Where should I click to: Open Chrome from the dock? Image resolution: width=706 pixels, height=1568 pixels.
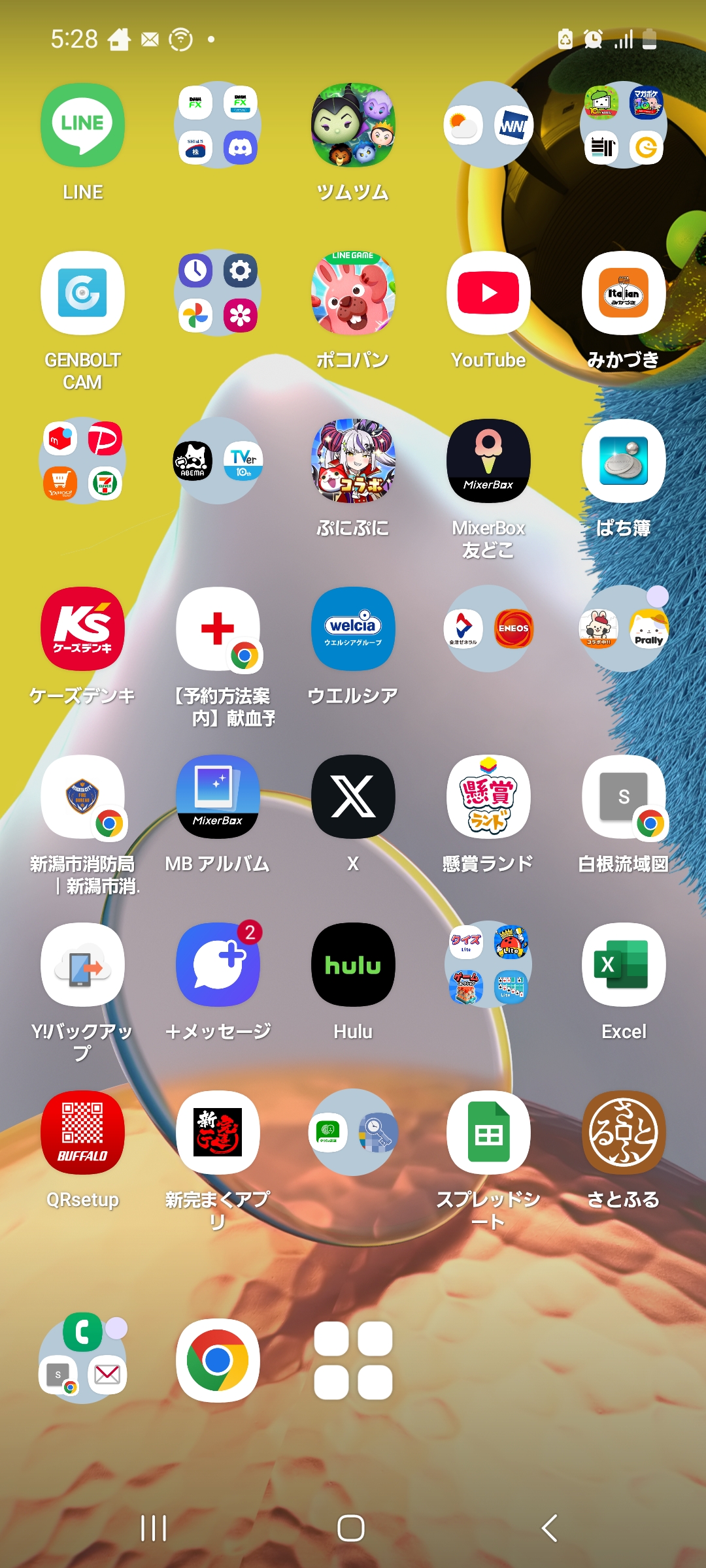218,1360
